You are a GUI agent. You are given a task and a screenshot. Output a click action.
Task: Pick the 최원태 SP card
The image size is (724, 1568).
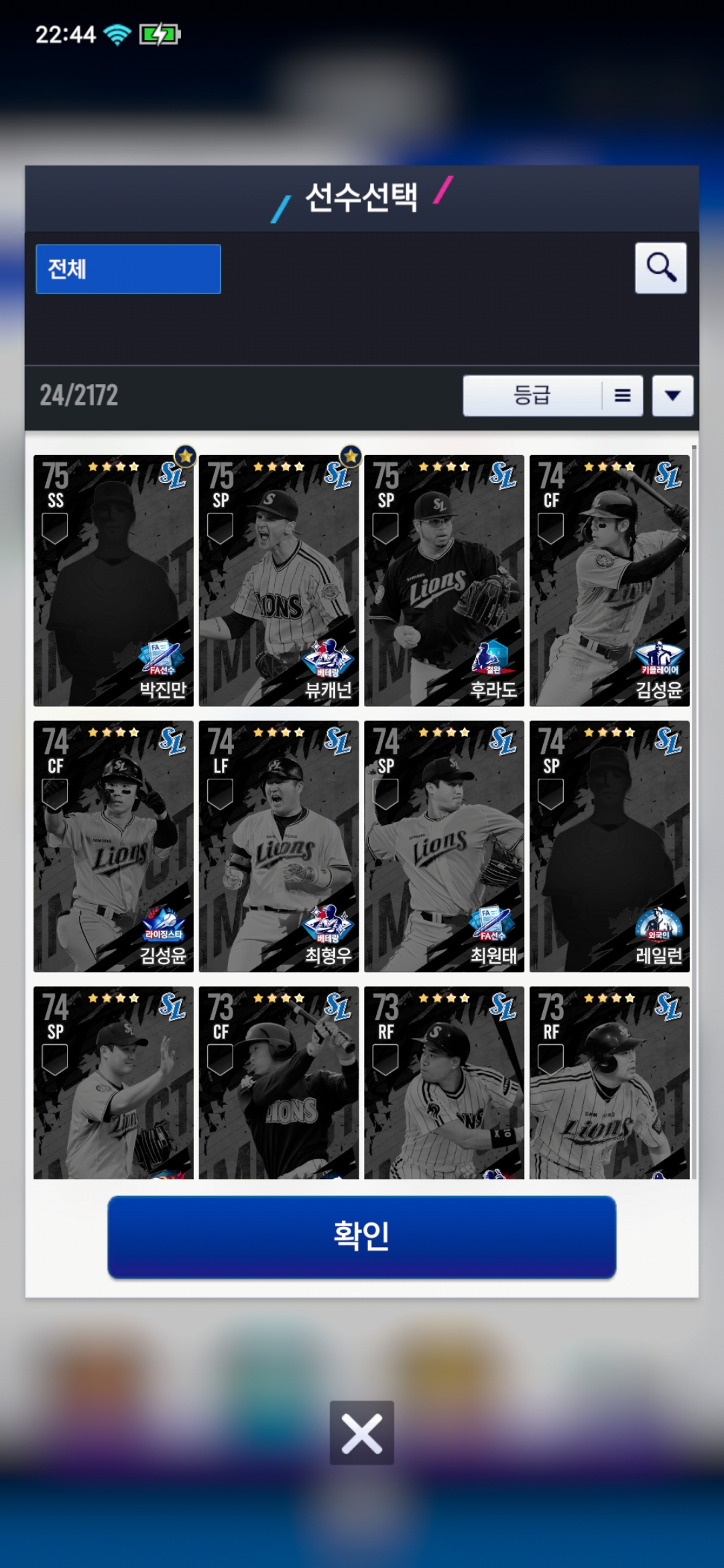[x=444, y=846]
